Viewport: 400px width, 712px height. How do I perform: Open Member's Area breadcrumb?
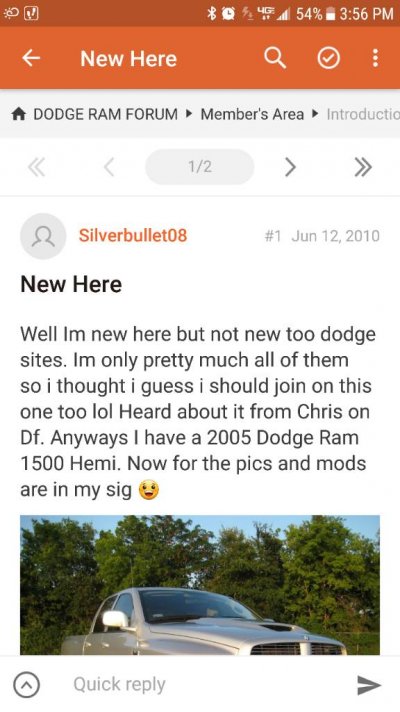tap(252, 114)
